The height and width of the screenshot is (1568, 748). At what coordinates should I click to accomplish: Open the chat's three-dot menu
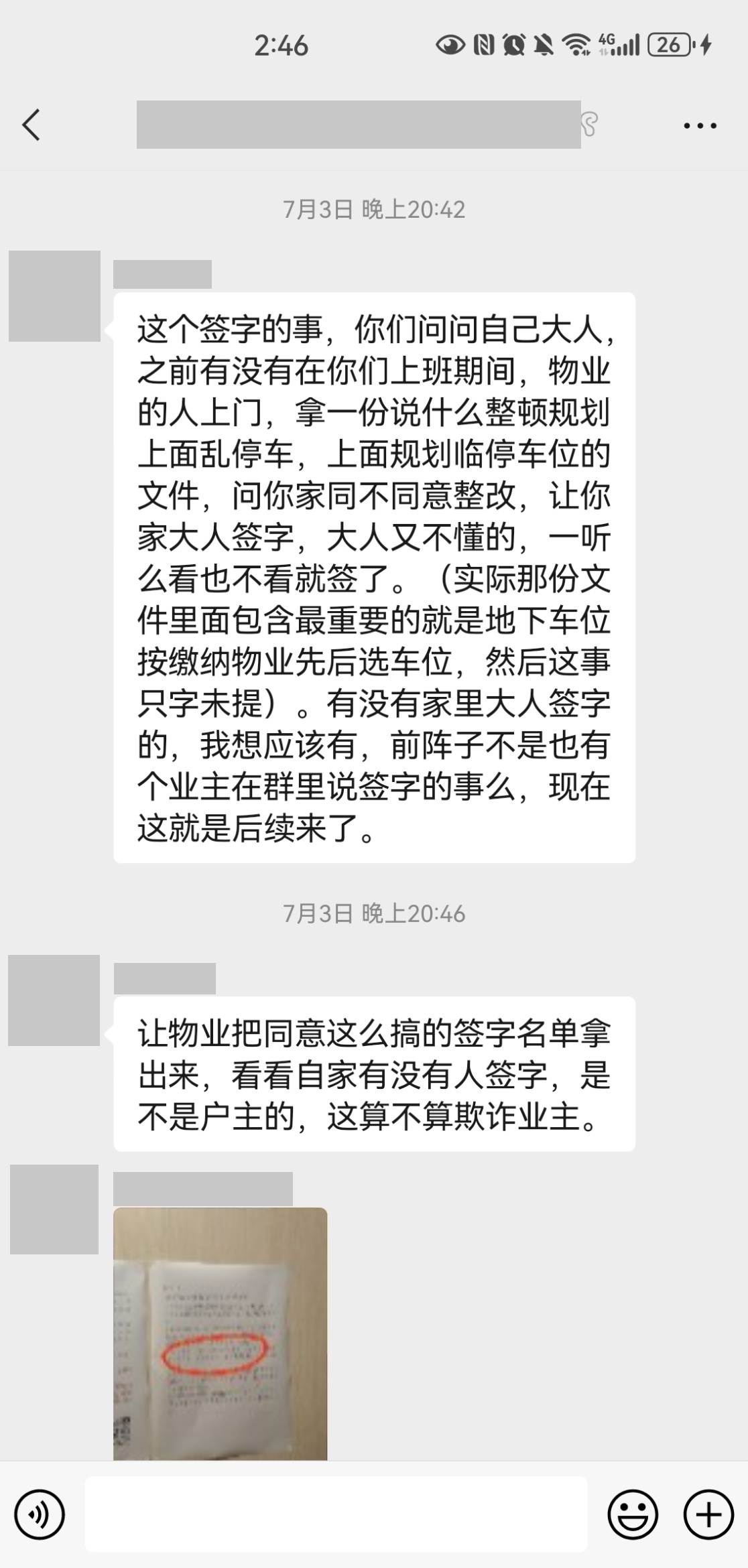click(x=700, y=125)
